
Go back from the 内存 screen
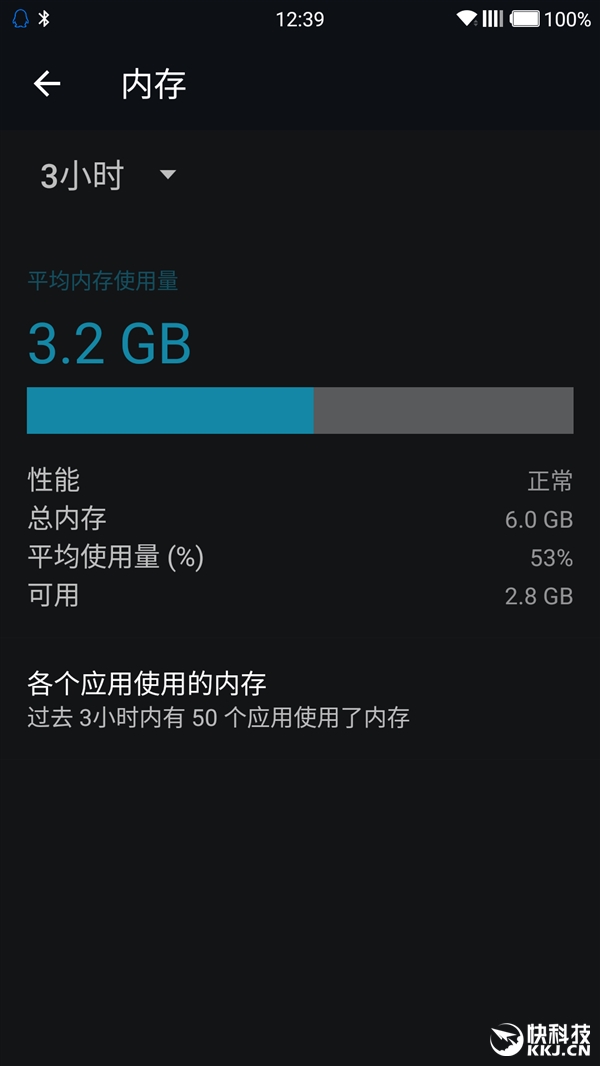tap(47, 84)
